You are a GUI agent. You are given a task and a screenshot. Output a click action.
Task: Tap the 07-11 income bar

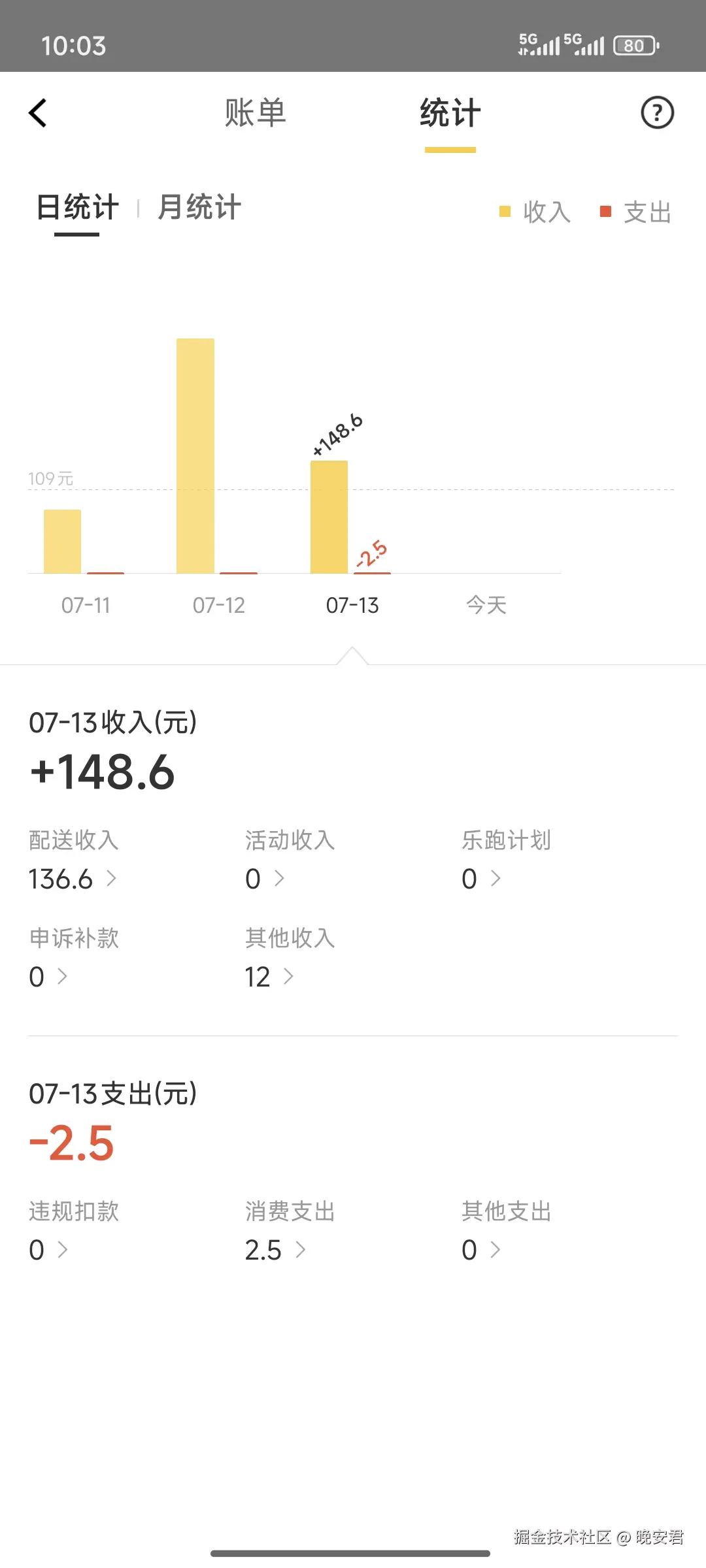coord(62,542)
